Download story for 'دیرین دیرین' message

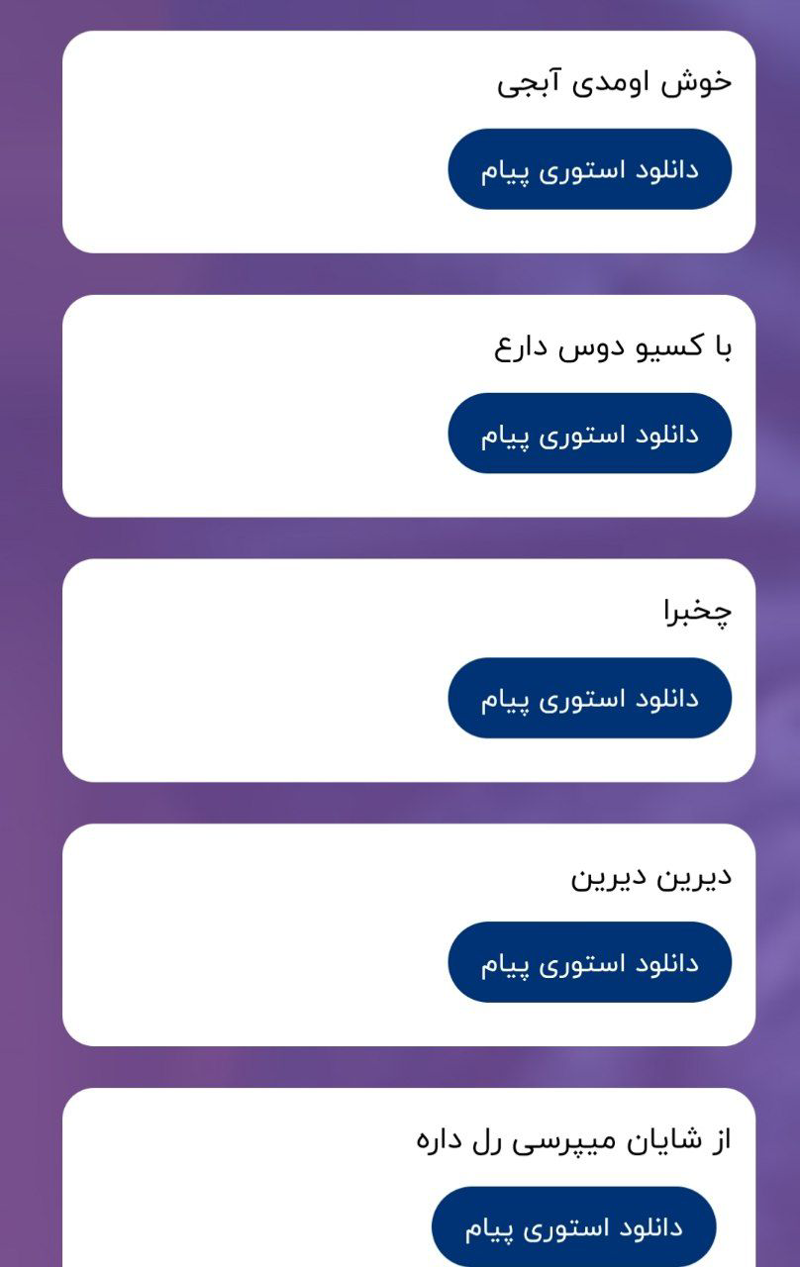click(x=589, y=962)
